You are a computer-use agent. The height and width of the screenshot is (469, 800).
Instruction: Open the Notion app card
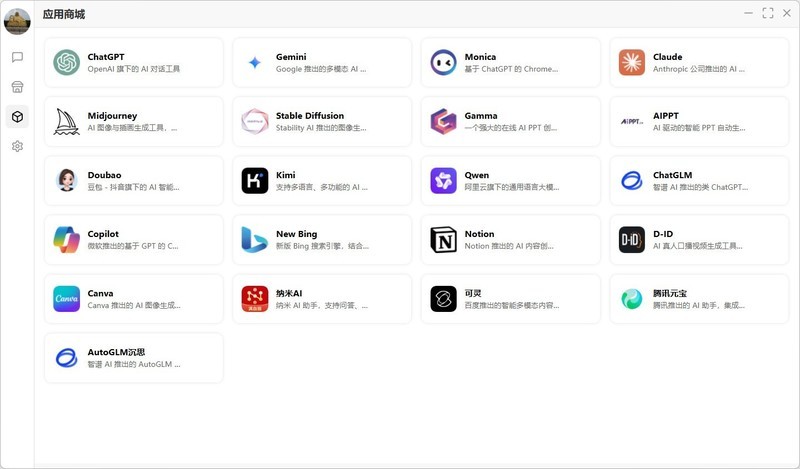(x=510, y=240)
